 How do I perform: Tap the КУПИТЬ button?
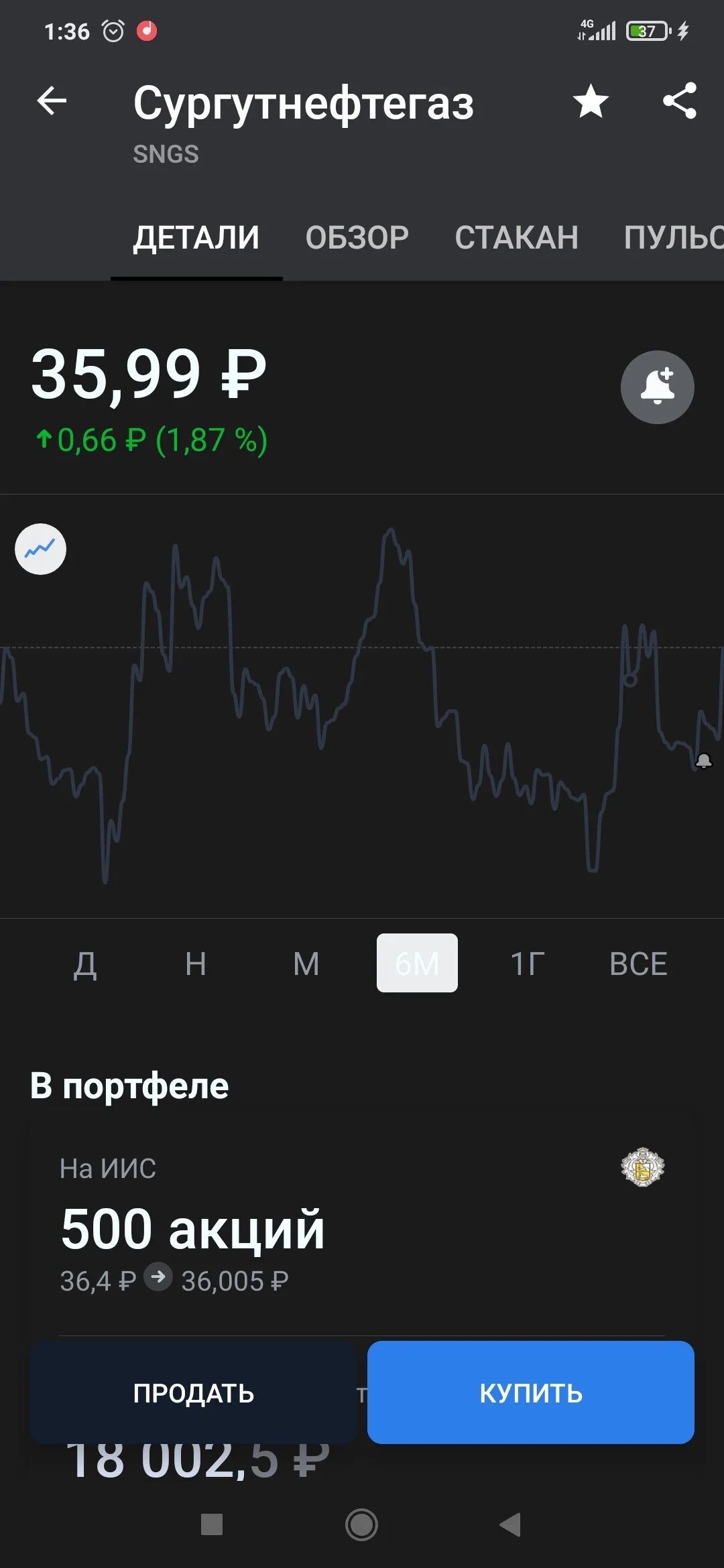tap(531, 1392)
